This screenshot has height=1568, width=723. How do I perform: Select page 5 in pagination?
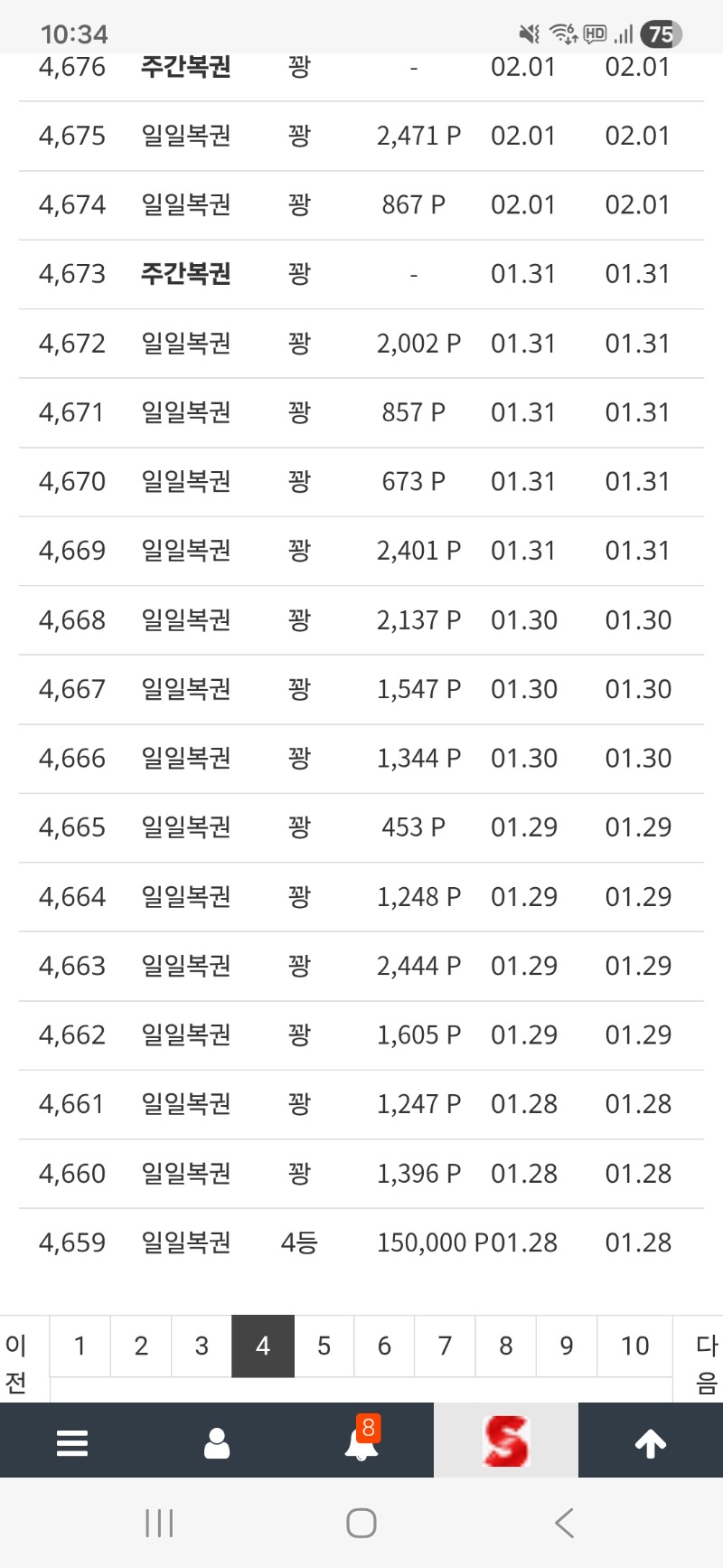coord(324,1346)
